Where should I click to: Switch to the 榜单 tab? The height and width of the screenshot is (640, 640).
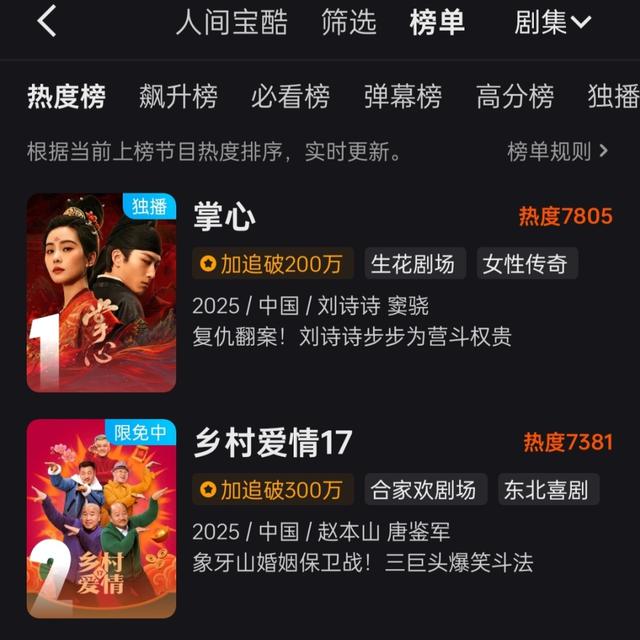coord(437,23)
